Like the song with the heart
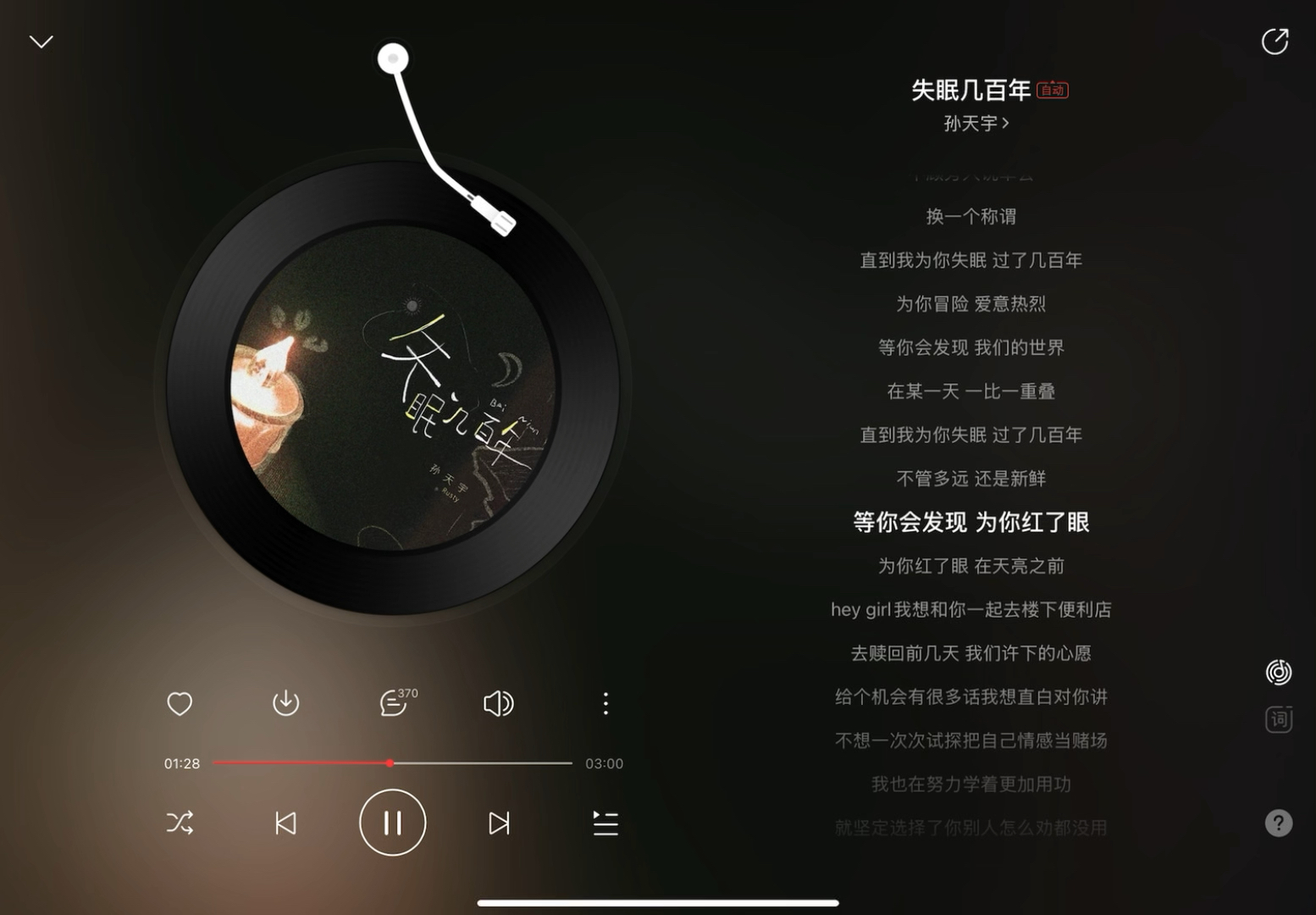Screen dimensions: 1316x915 click(x=180, y=703)
